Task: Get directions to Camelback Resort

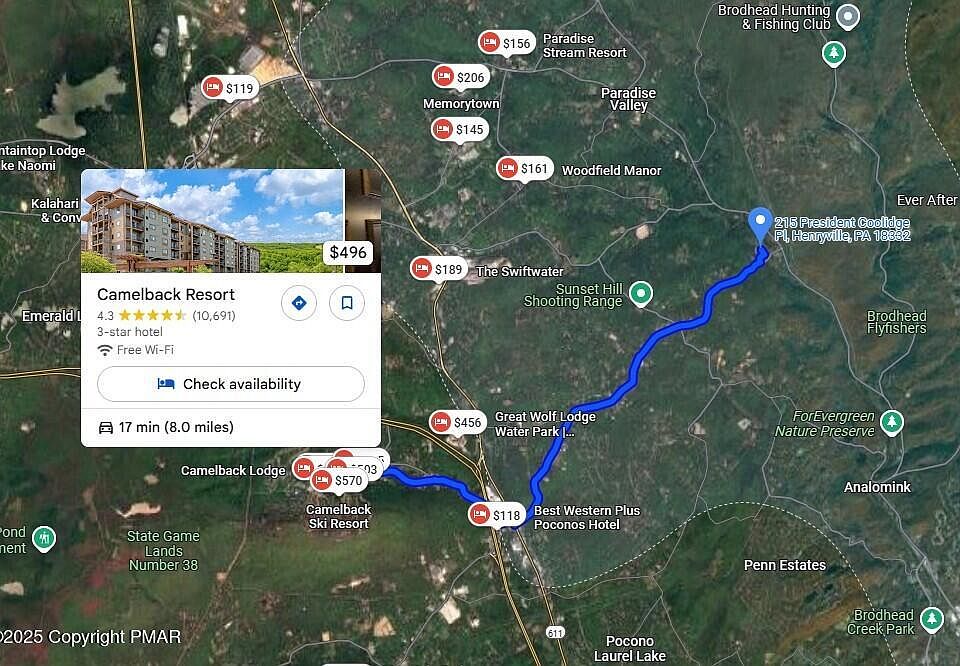Action: [x=298, y=303]
